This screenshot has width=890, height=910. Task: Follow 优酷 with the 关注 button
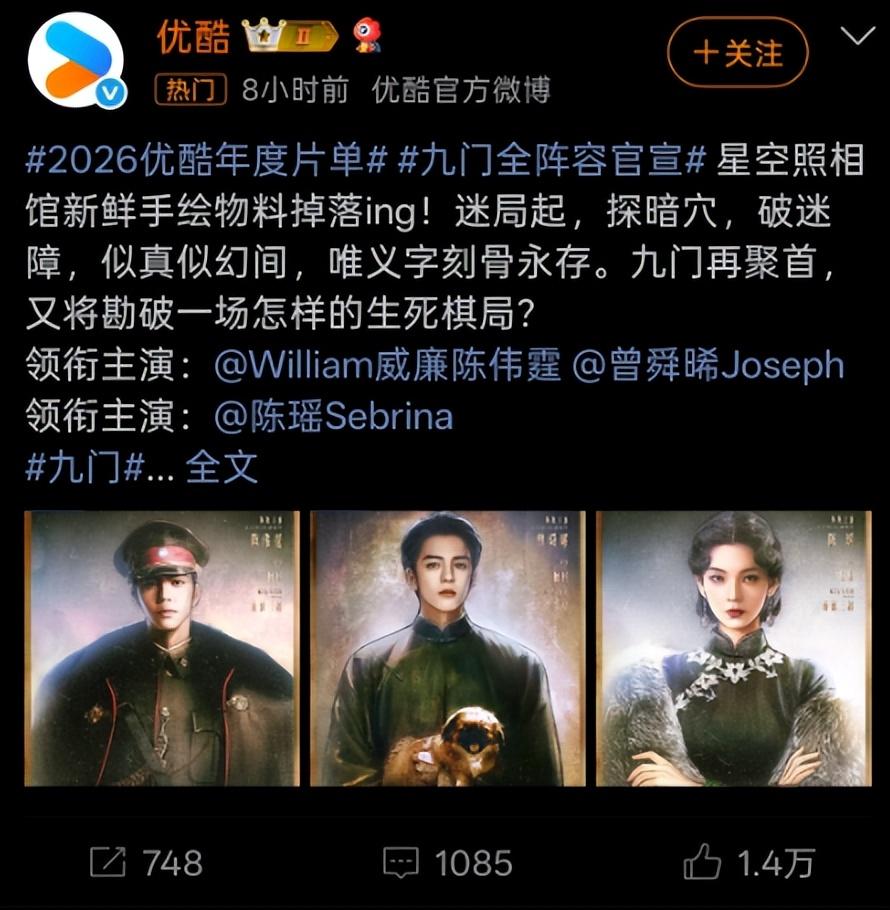coord(738,53)
